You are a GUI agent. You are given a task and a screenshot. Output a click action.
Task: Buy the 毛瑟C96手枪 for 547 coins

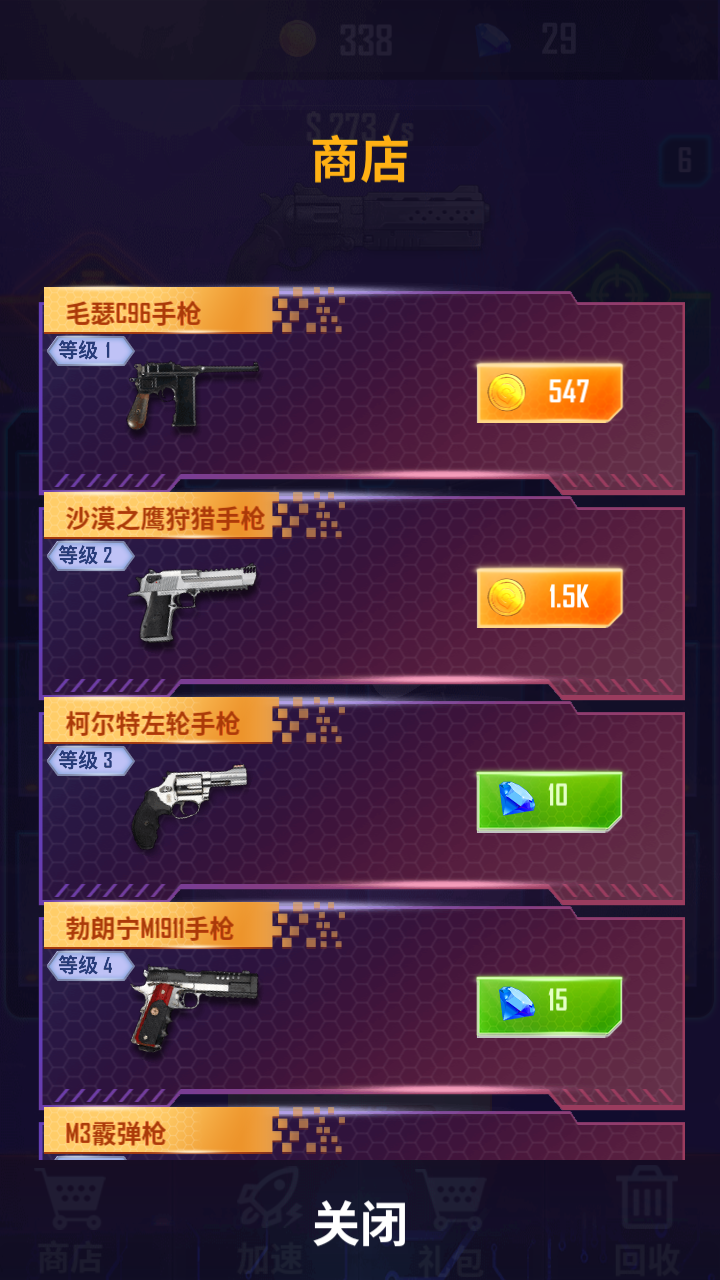pyautogui.click(x=549, y=391)
